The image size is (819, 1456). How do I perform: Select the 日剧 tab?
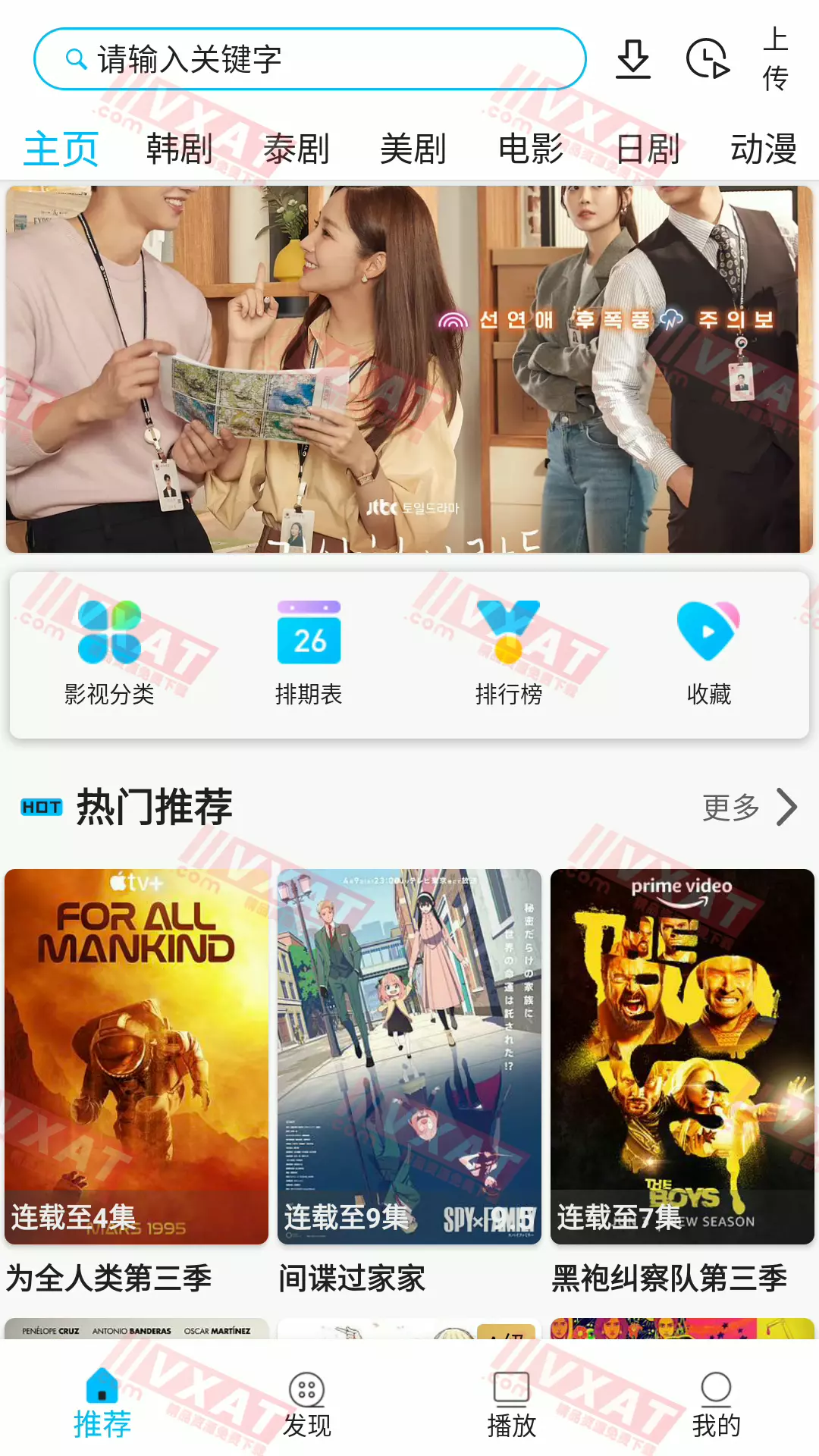tap(647, 149)
